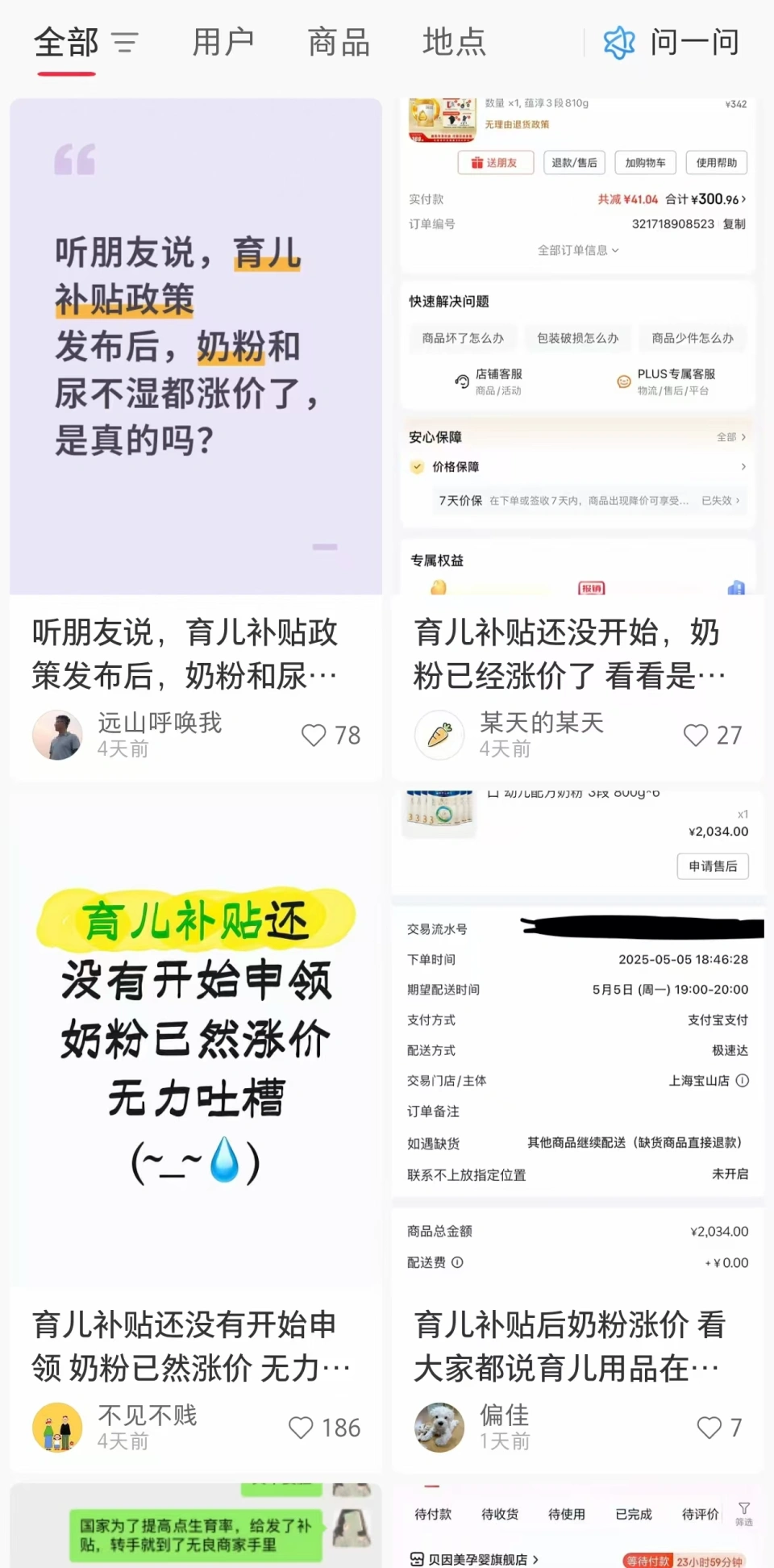Open post 育儿补贴还没开始，奶粉已经涨价了
774x1568 pixels.
point(577,347)
